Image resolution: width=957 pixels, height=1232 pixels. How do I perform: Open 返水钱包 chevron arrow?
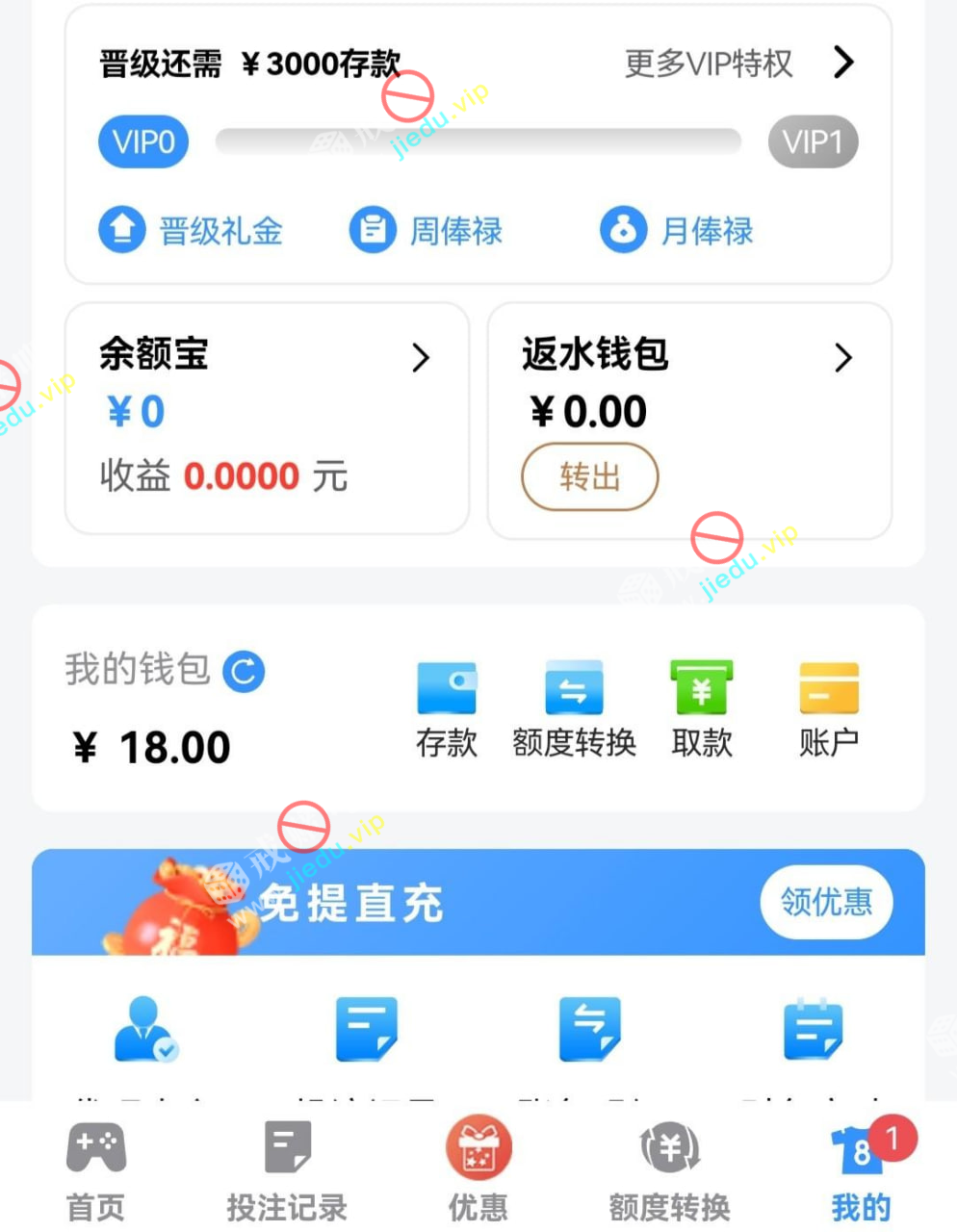[842, 358]
